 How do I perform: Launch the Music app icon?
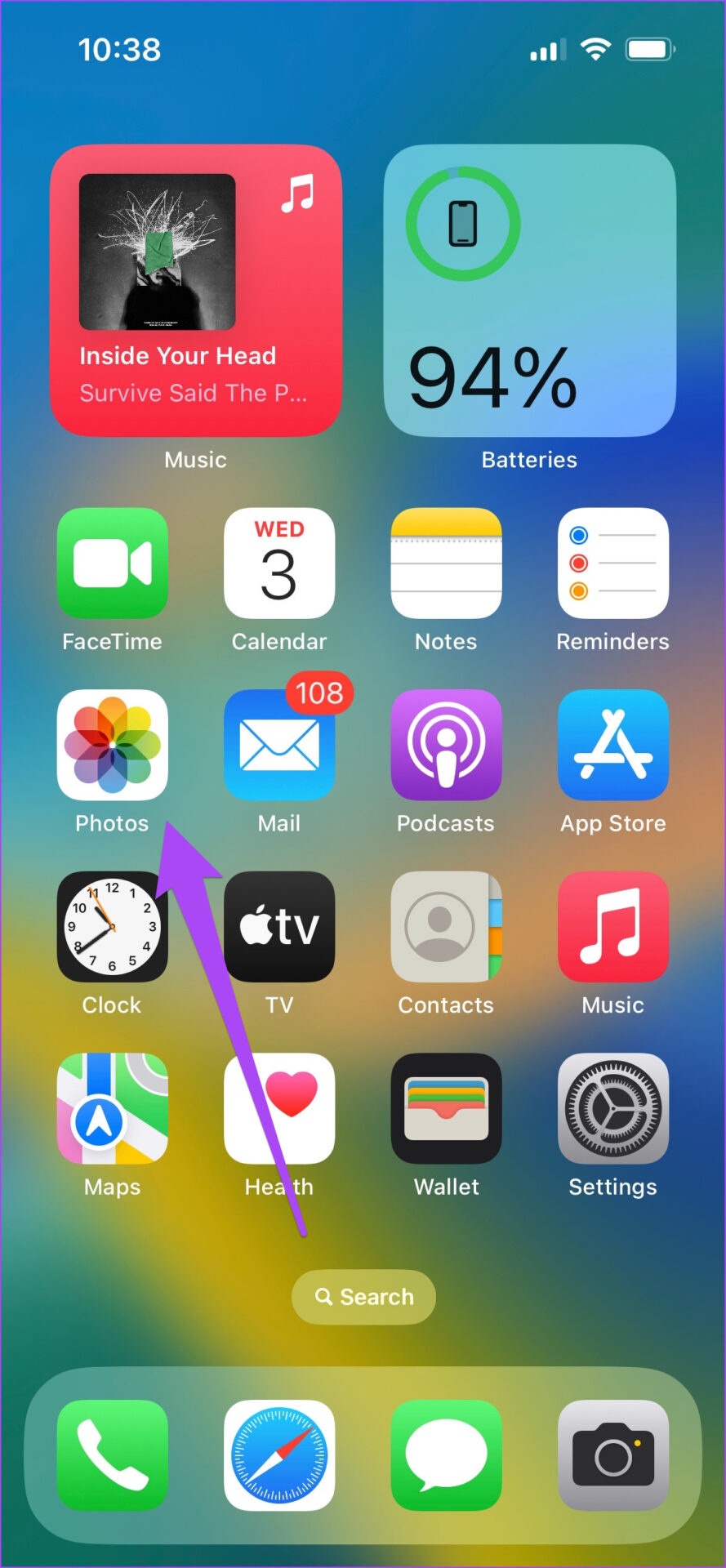click(612, 927)
